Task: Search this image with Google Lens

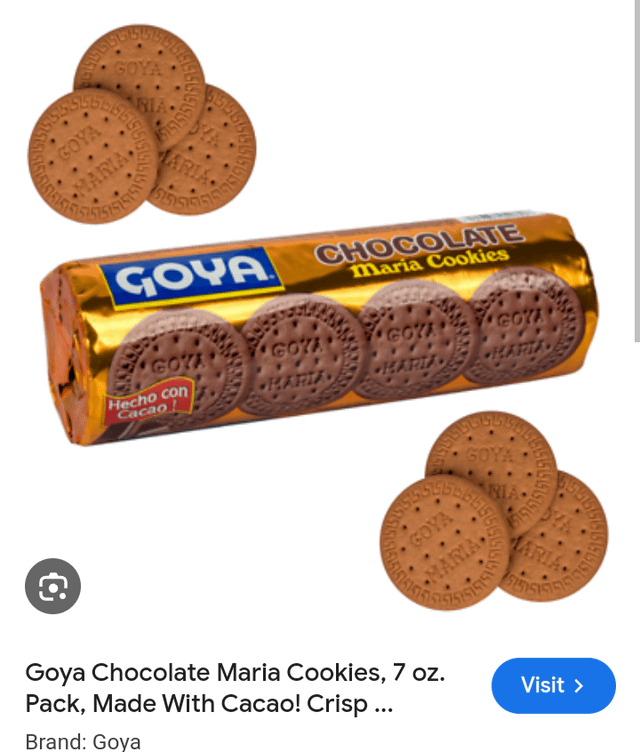Action: (x=52, y=586)
